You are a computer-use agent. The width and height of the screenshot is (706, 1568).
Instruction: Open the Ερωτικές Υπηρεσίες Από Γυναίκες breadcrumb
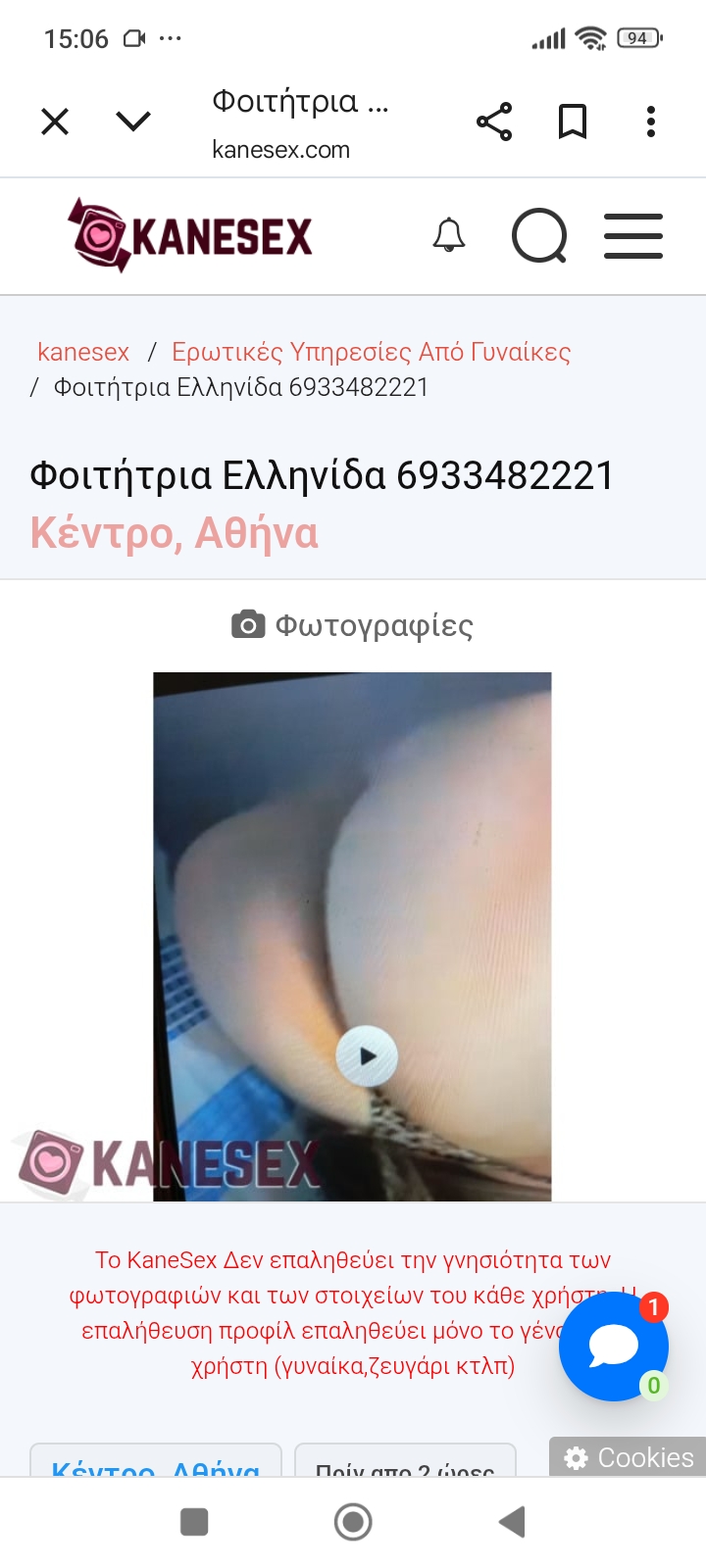tap(371, 352)
